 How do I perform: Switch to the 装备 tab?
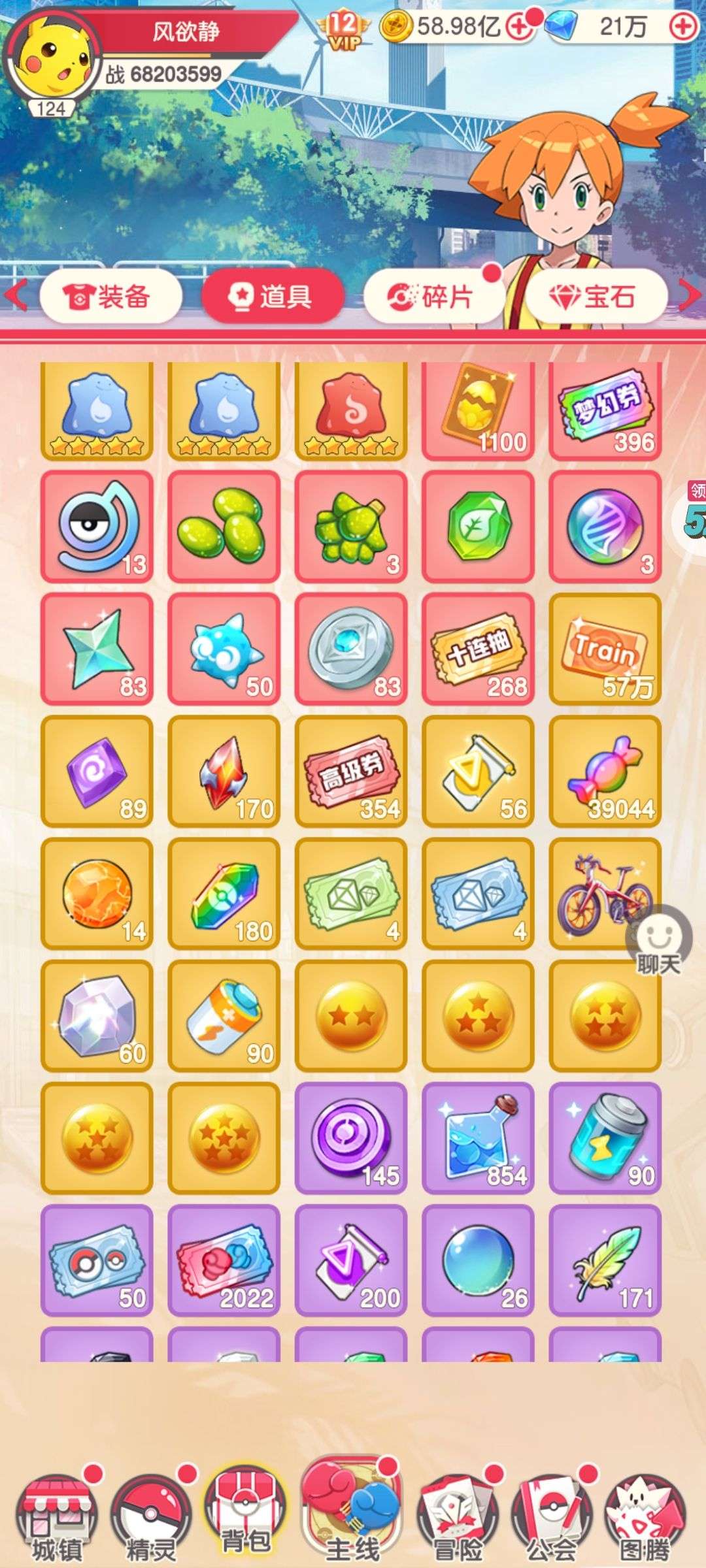click(x=110, y=297)
